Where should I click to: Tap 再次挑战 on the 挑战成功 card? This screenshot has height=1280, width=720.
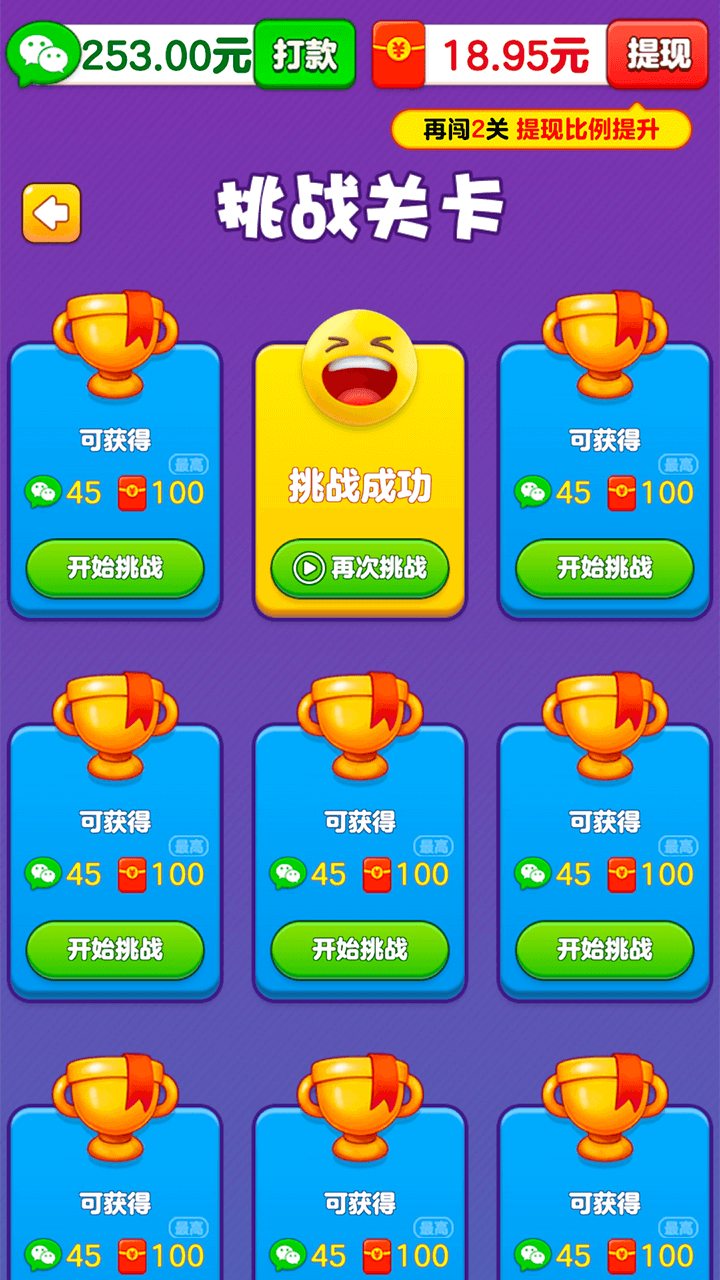tap(359, 568)
